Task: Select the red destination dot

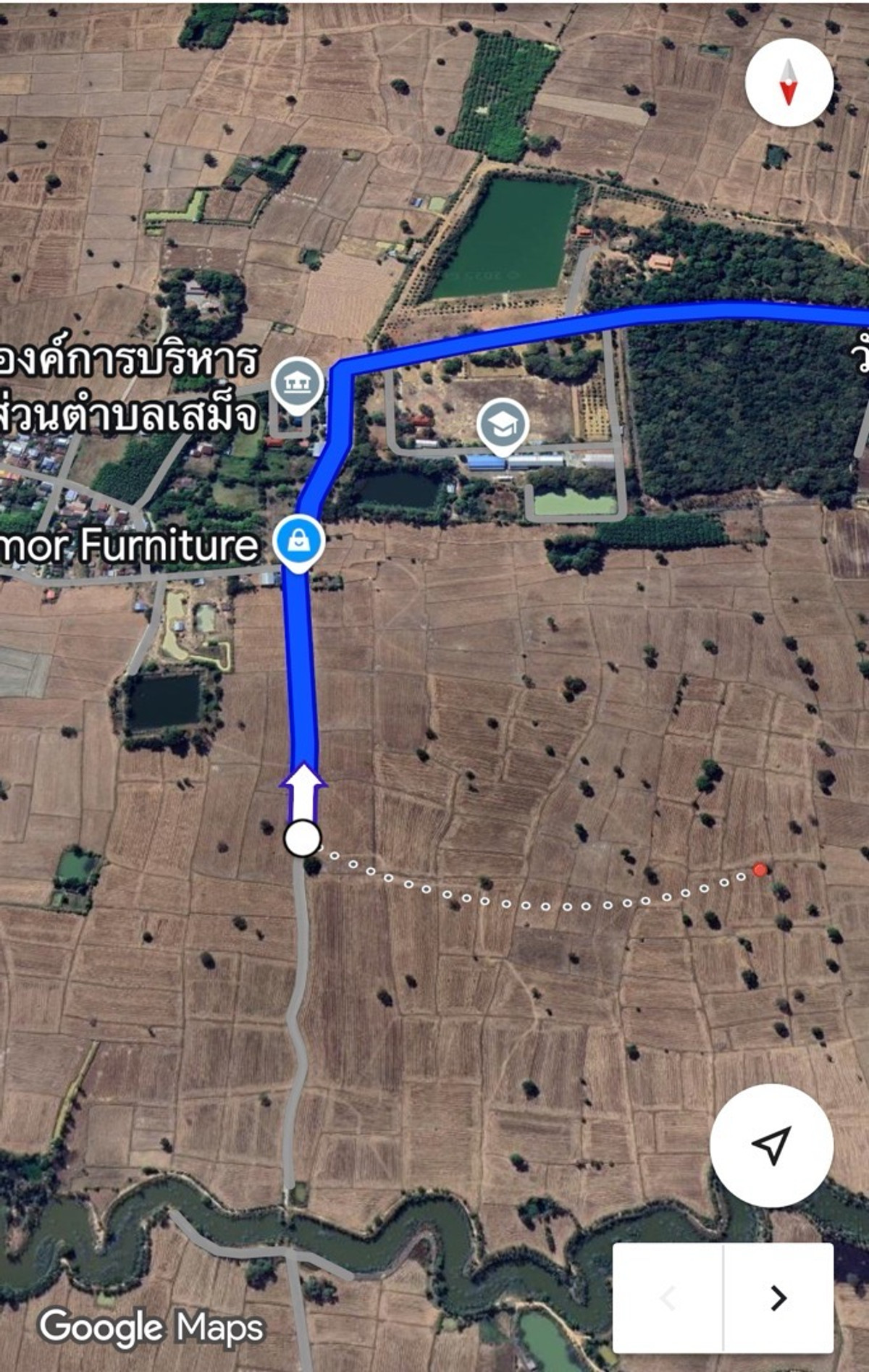Action: (759, 870)
